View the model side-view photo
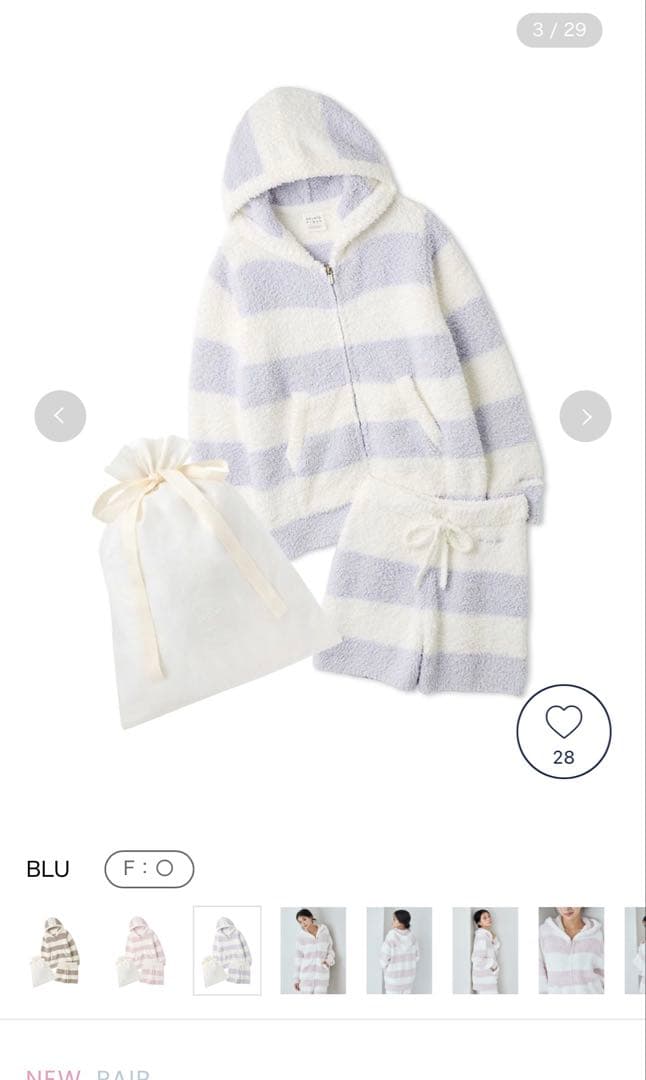646x1080 pixels. click(x=485, y=950)
